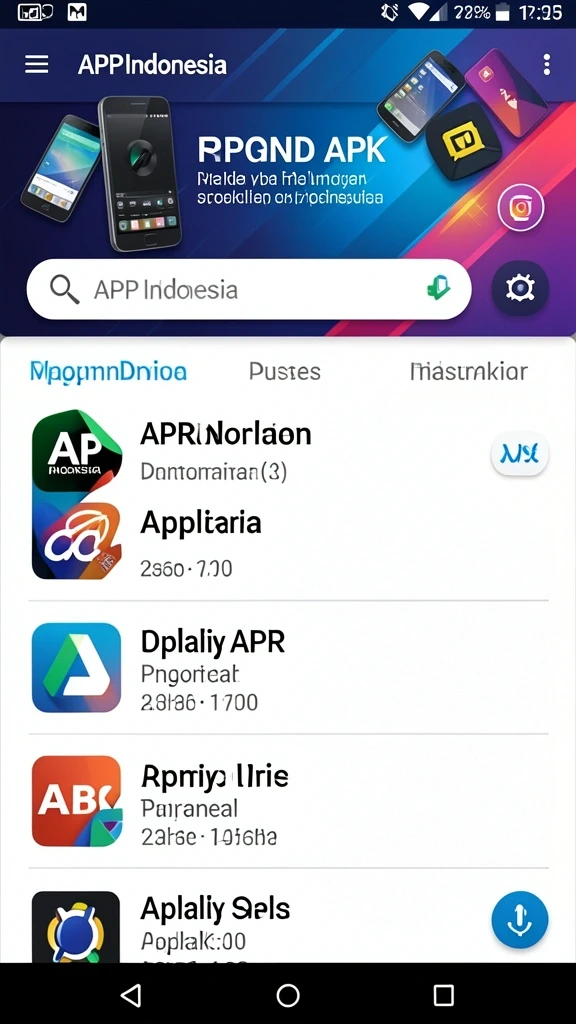The height and width of the screenshot is (1024, 576).
Task: Switch to the Pustes tab
Action: click(x=285, y=372)
